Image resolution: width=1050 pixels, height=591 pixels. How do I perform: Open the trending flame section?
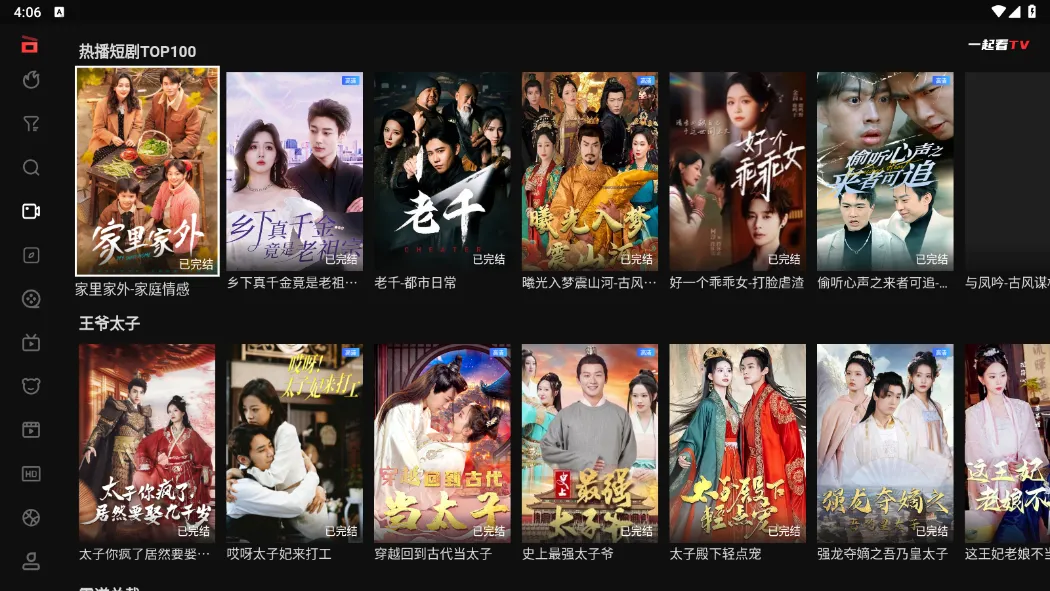click(31, 80)
